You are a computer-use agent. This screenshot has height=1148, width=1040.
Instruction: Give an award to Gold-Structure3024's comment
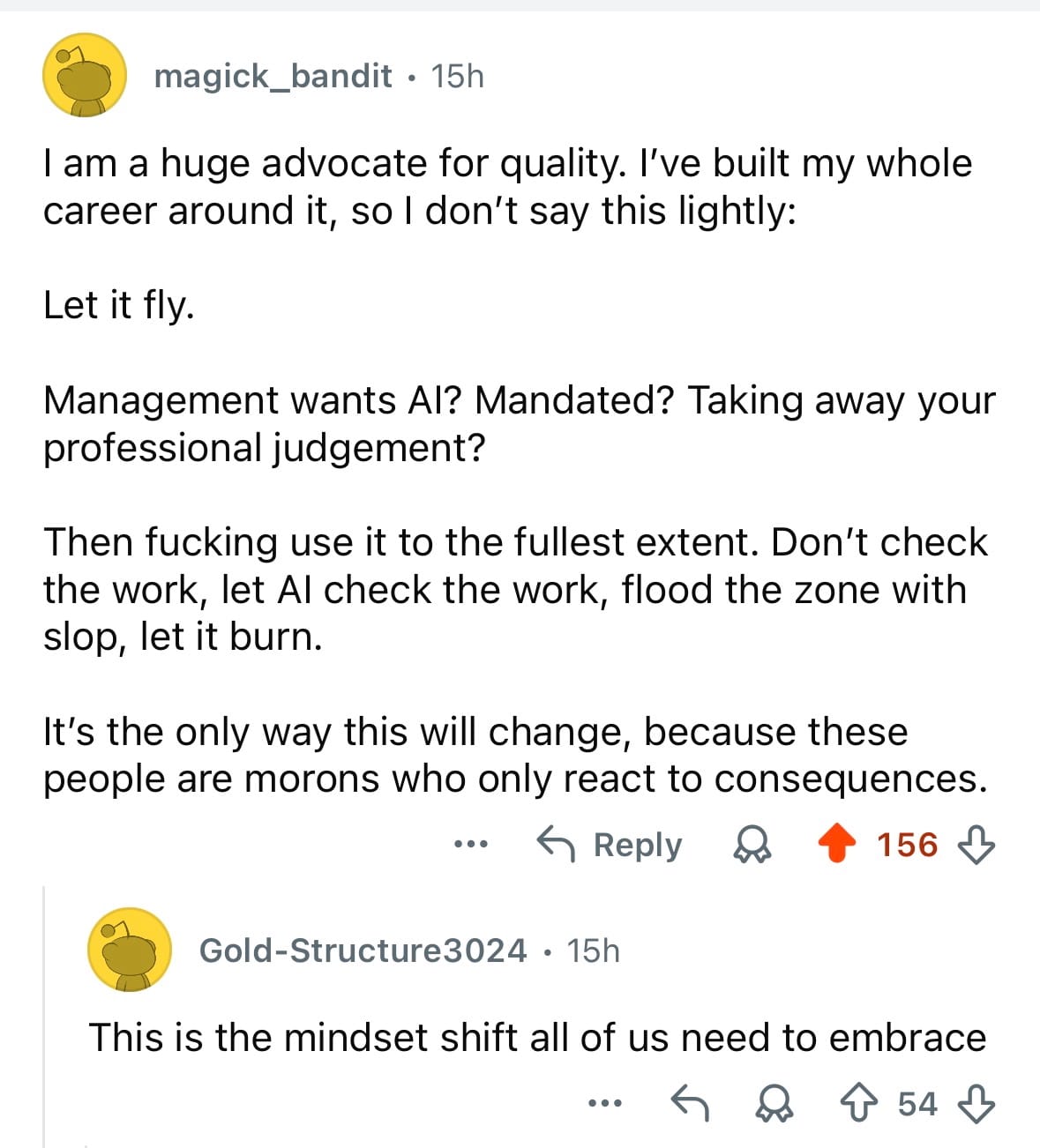(x=774, y=1104)
